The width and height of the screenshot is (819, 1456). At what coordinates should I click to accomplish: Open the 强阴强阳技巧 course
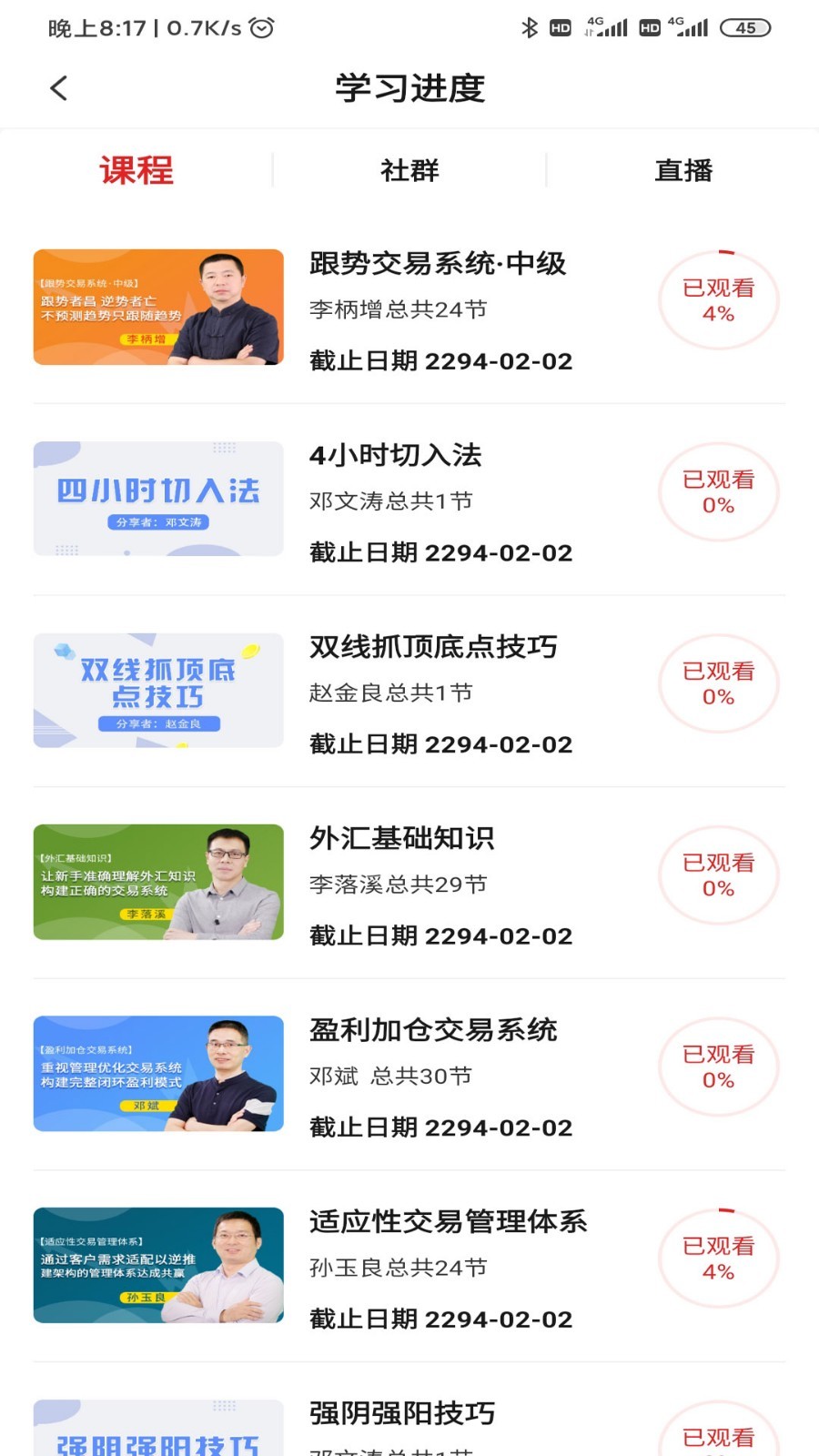[402, 1413]
